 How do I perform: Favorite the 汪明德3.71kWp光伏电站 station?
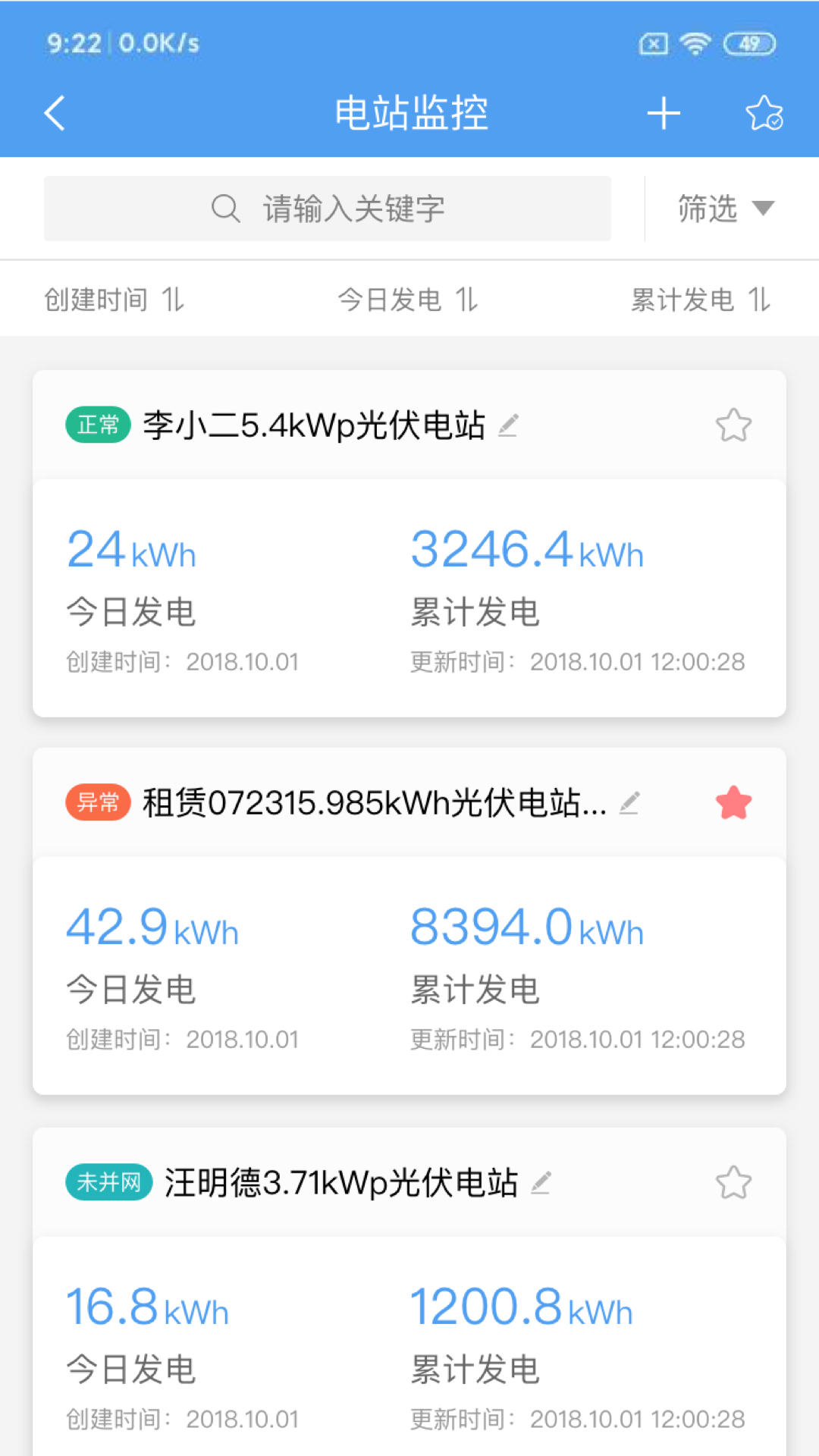733,1182
